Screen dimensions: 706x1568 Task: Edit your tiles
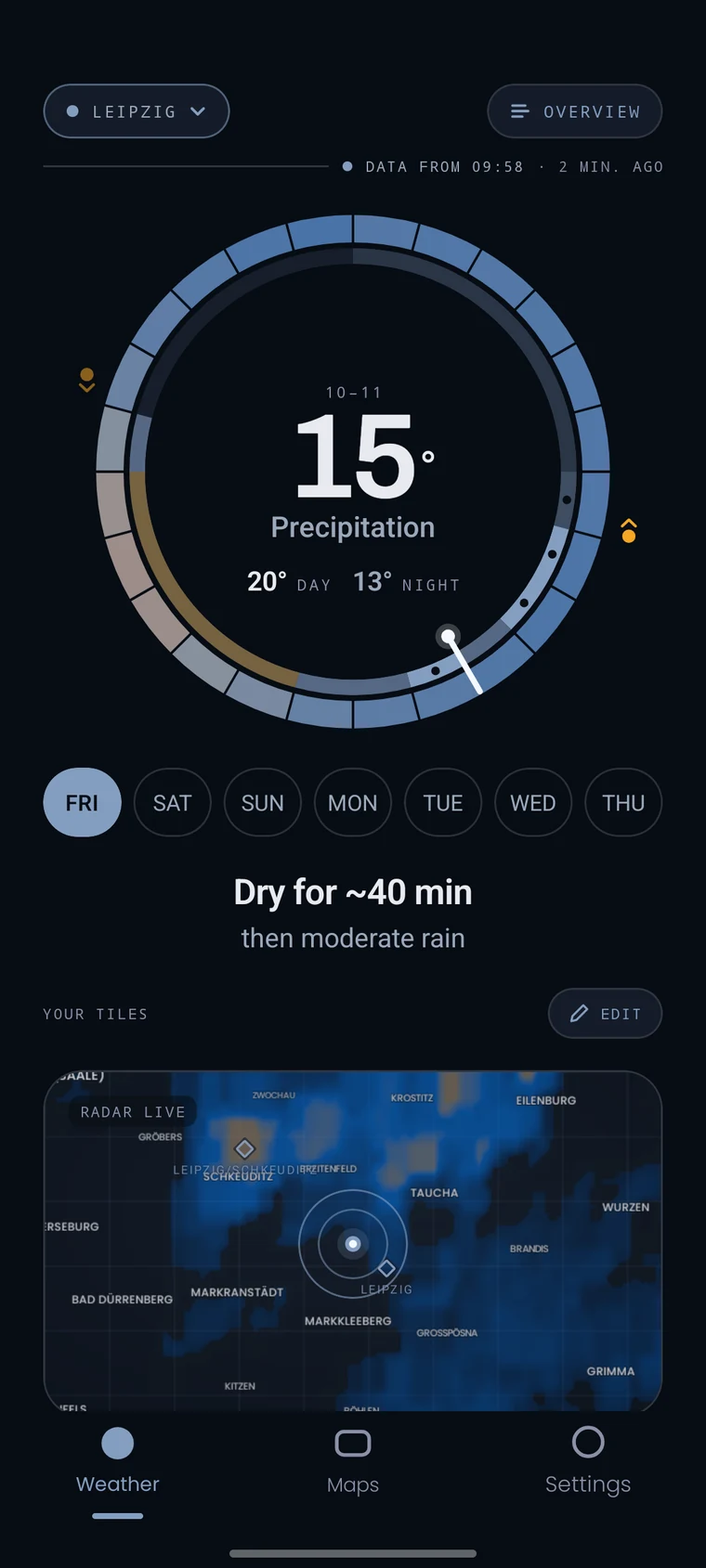(x=605, y=1014)
